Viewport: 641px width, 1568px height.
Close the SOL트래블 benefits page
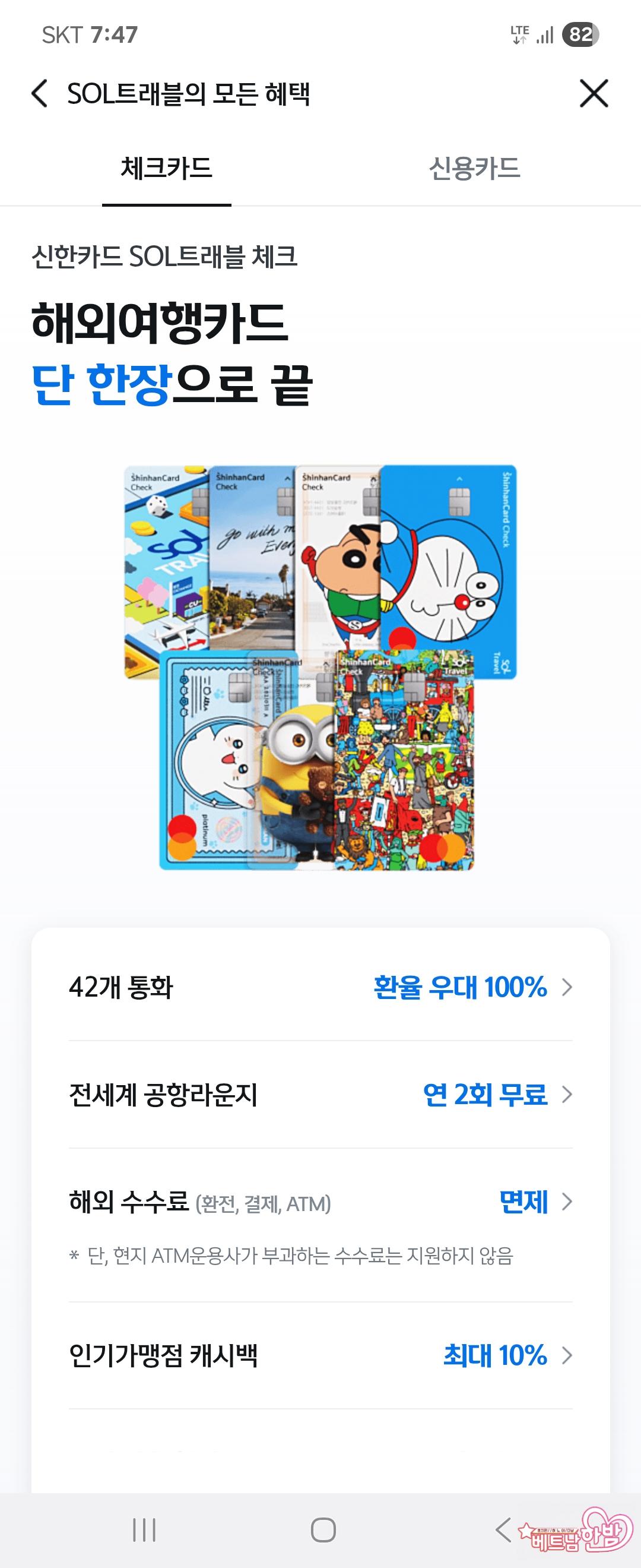click(x=594, y=94)
